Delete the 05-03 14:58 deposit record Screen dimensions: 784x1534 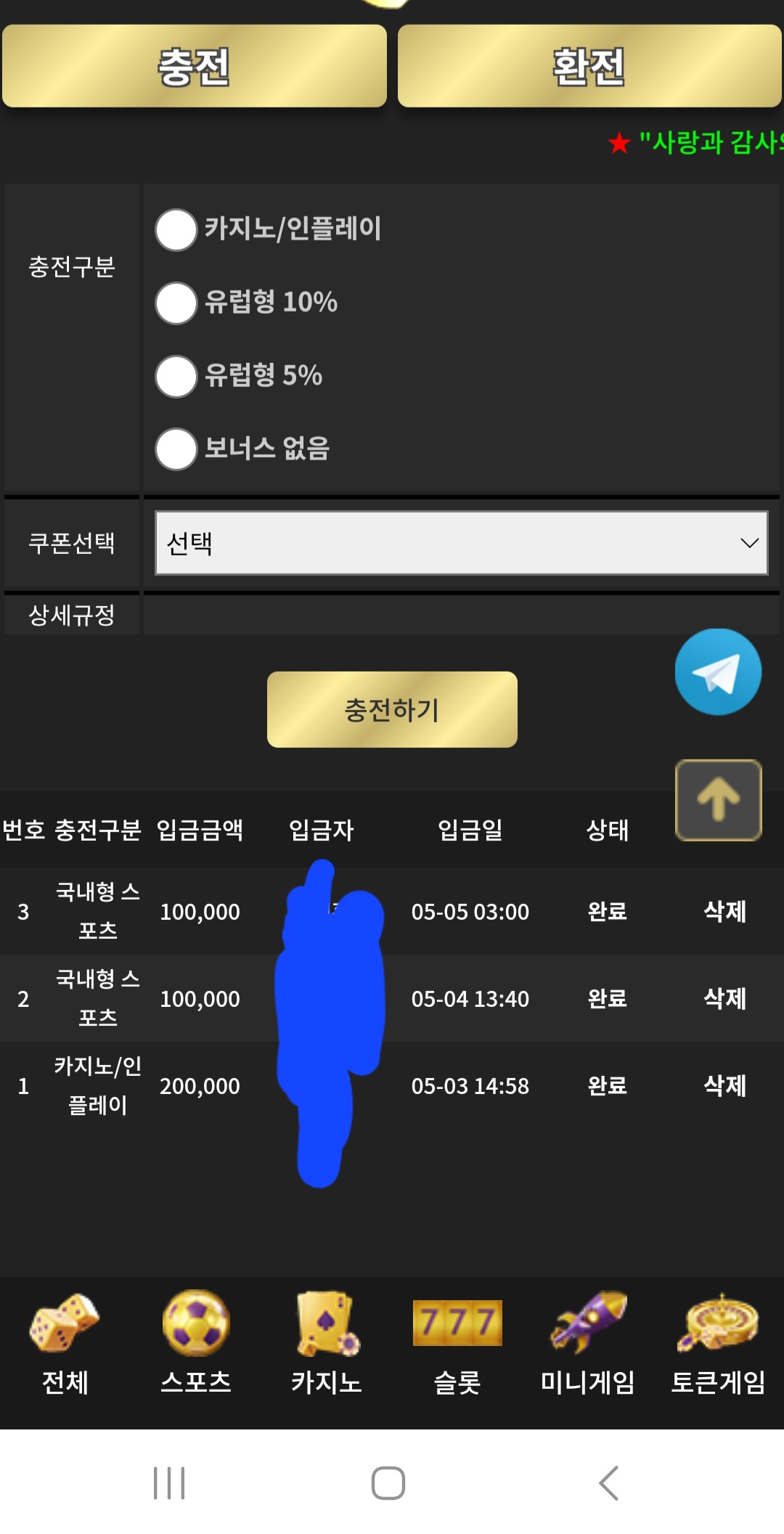pyautogui.click(x=724, y=1085)
